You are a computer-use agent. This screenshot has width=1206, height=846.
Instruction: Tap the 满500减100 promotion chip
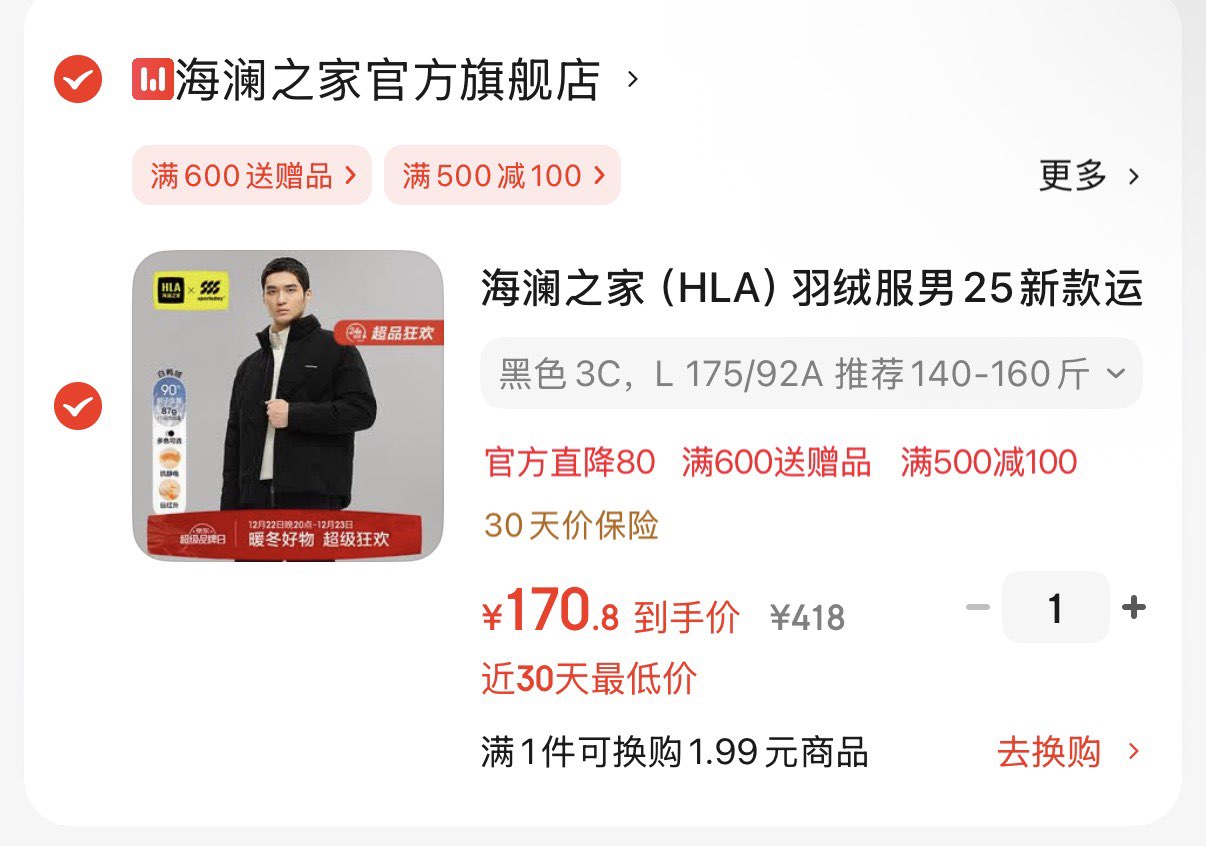tap(502, 176)
